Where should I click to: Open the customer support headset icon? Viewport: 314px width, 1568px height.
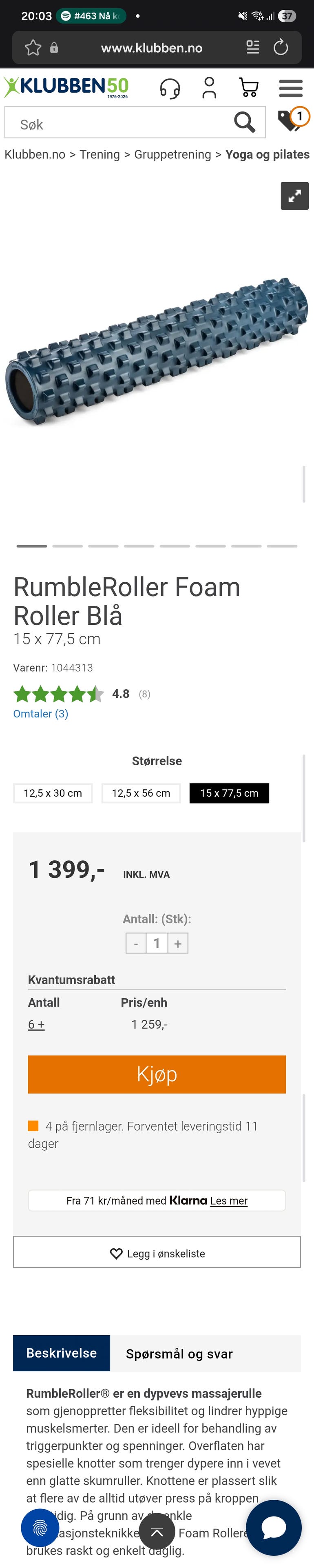[x=170, y=88]
